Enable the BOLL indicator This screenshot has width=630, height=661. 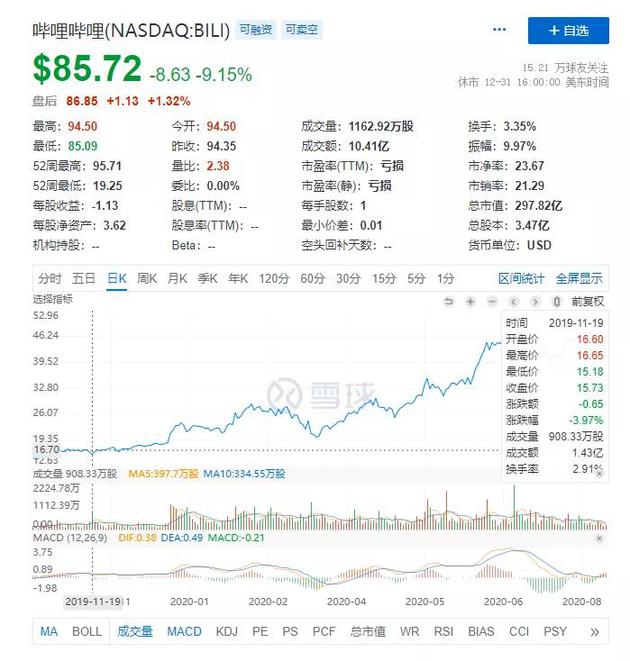pos(87,631)
